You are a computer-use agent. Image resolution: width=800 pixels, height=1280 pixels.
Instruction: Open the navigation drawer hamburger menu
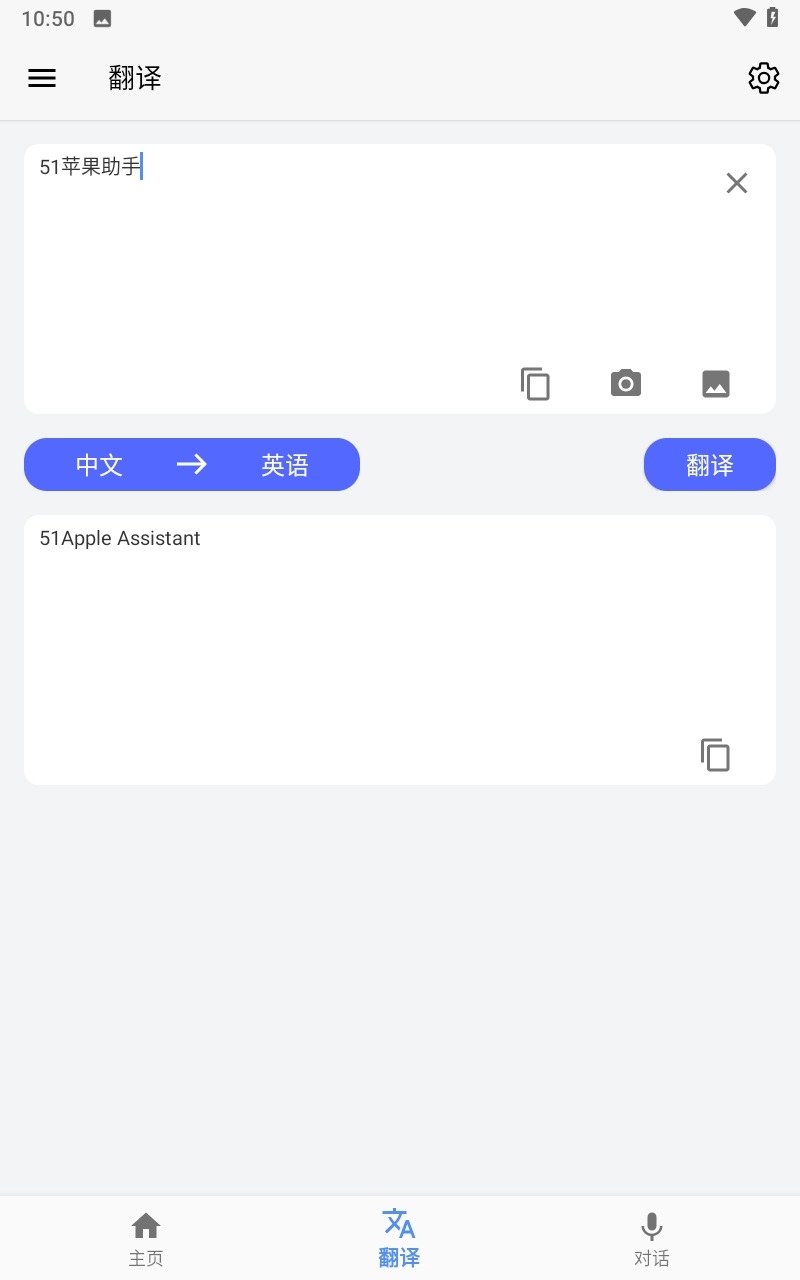(42, 78)
